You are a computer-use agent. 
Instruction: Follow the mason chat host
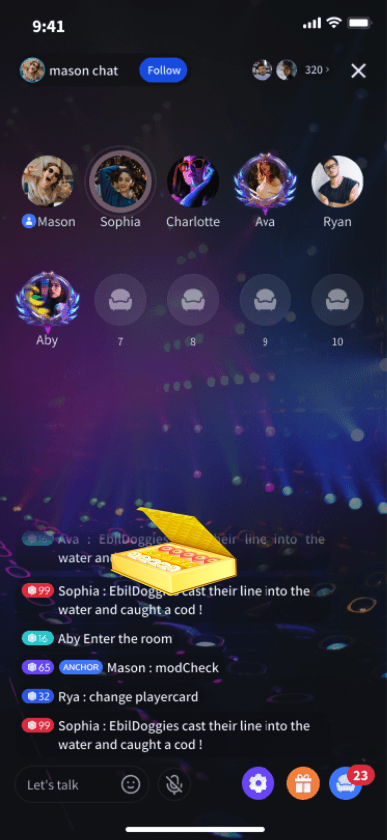(163, 70)
